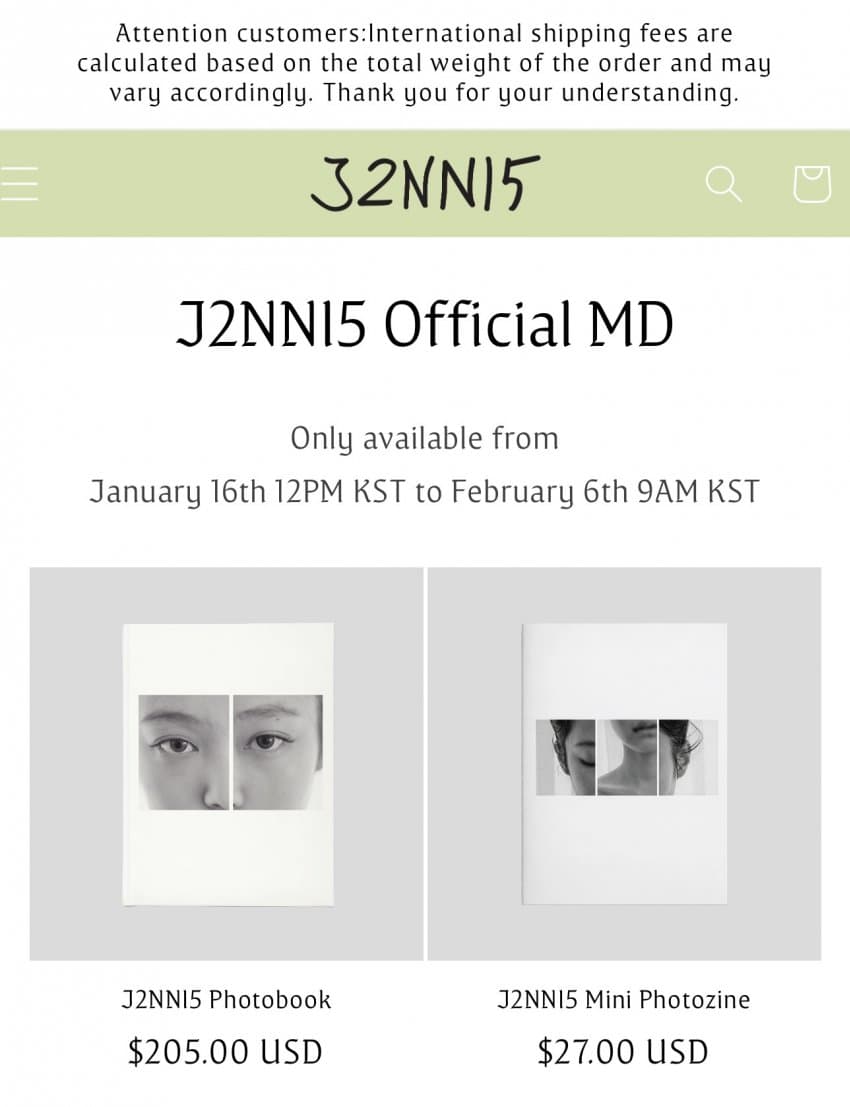Open the J2NNI5 Mini Photozine product
Viewport: 850px width, 1107px height.
pyautogui.click(x=624, y=764)
